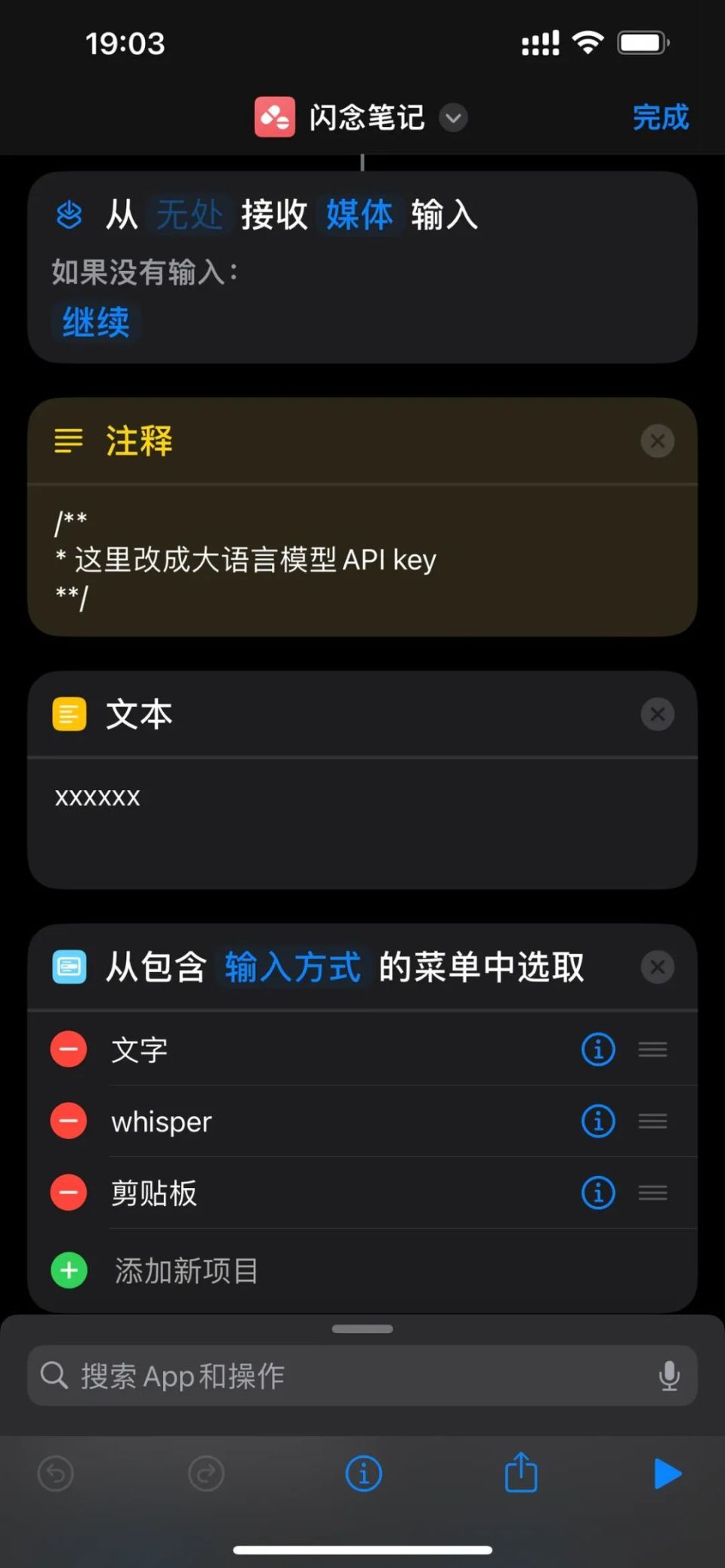This screenshot has height=1568, width=725.
Task: Show info for the whisper item
Action: [598, 1122]
